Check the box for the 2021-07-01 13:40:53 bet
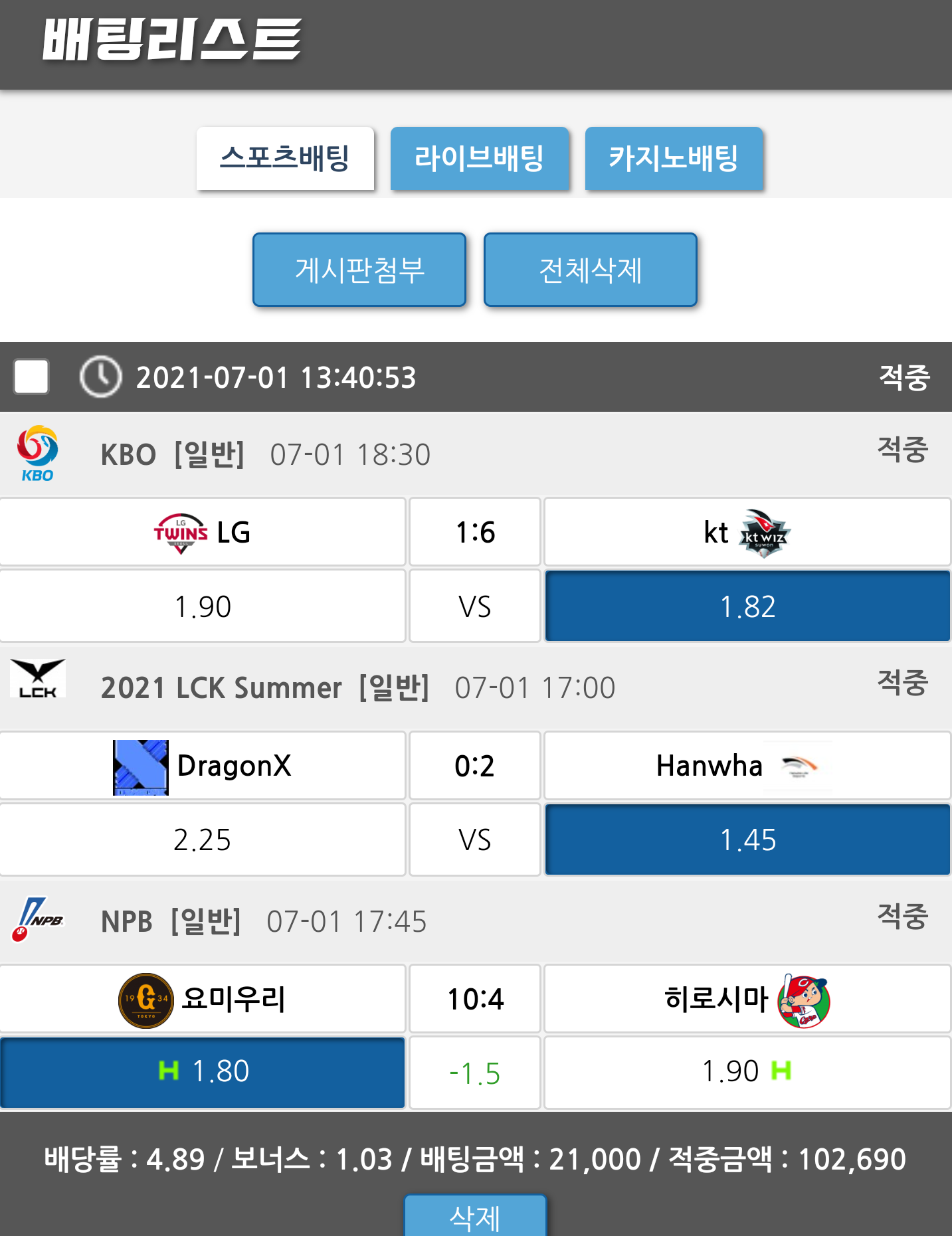 point(31,377)
